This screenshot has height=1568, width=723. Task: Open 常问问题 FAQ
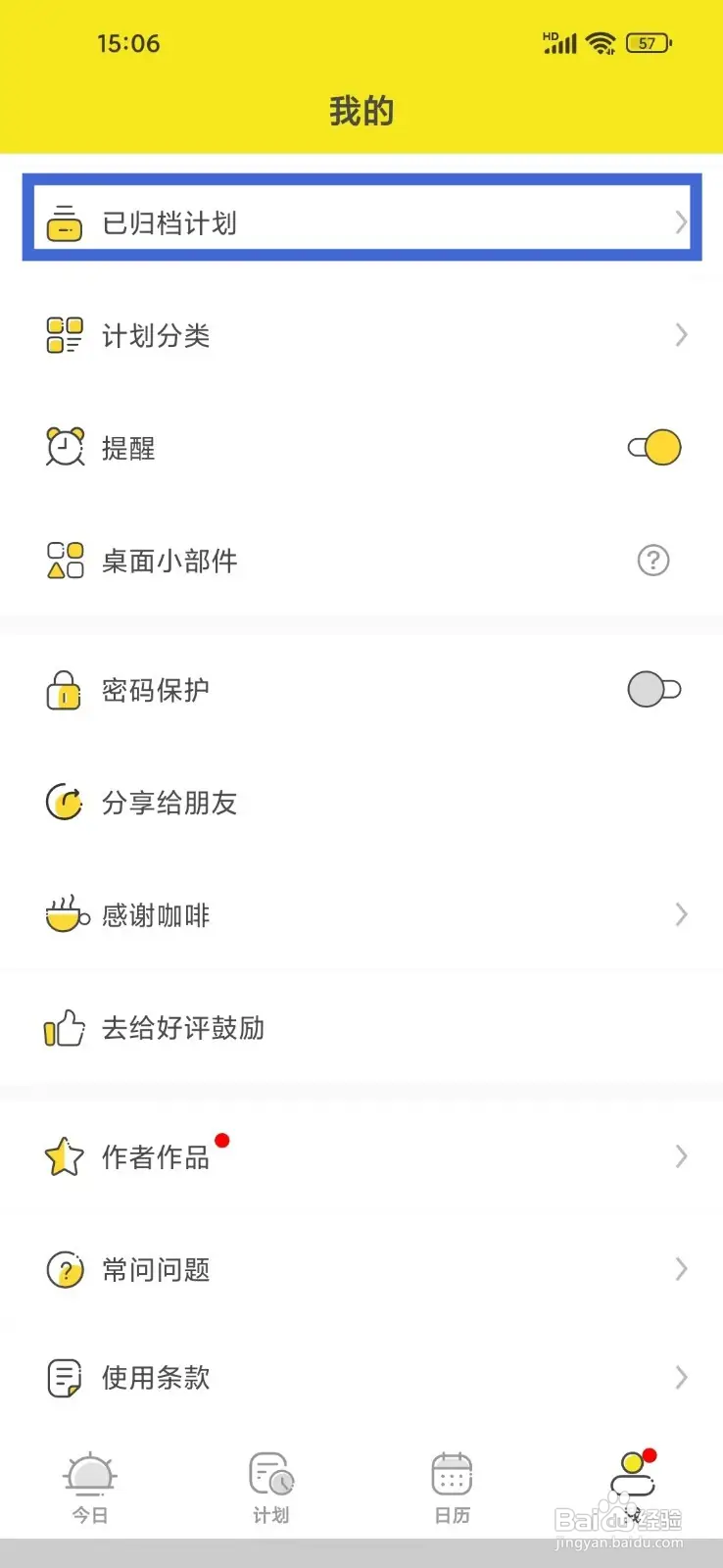click(361, 1269)
